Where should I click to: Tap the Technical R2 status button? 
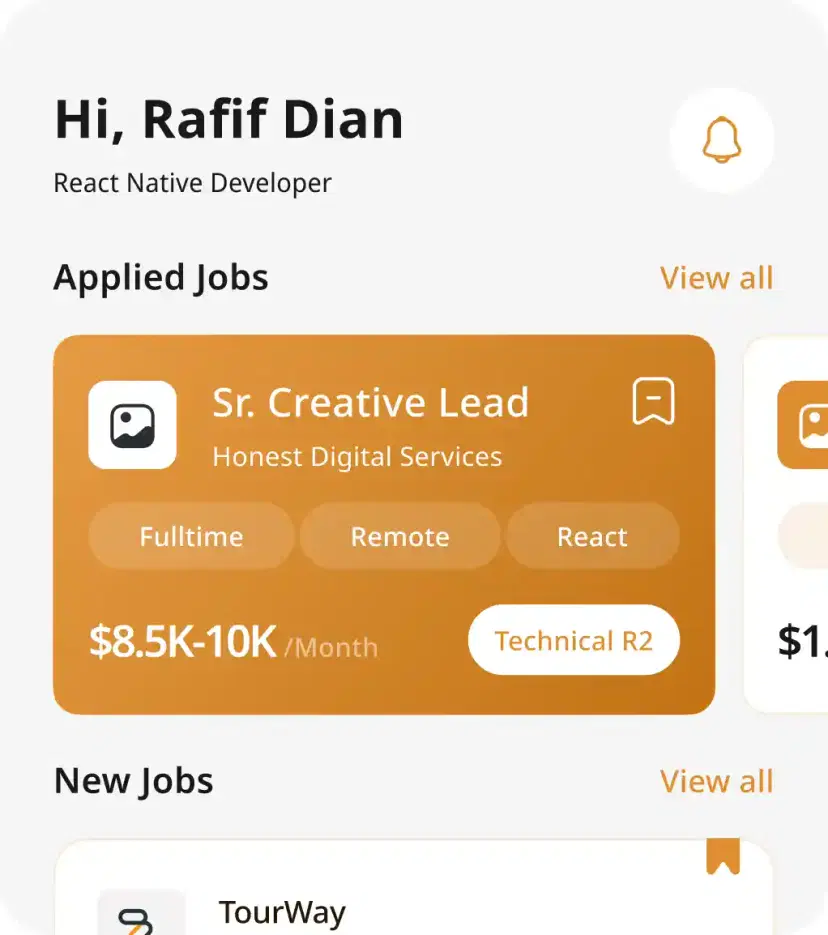(x=573, y=640)
